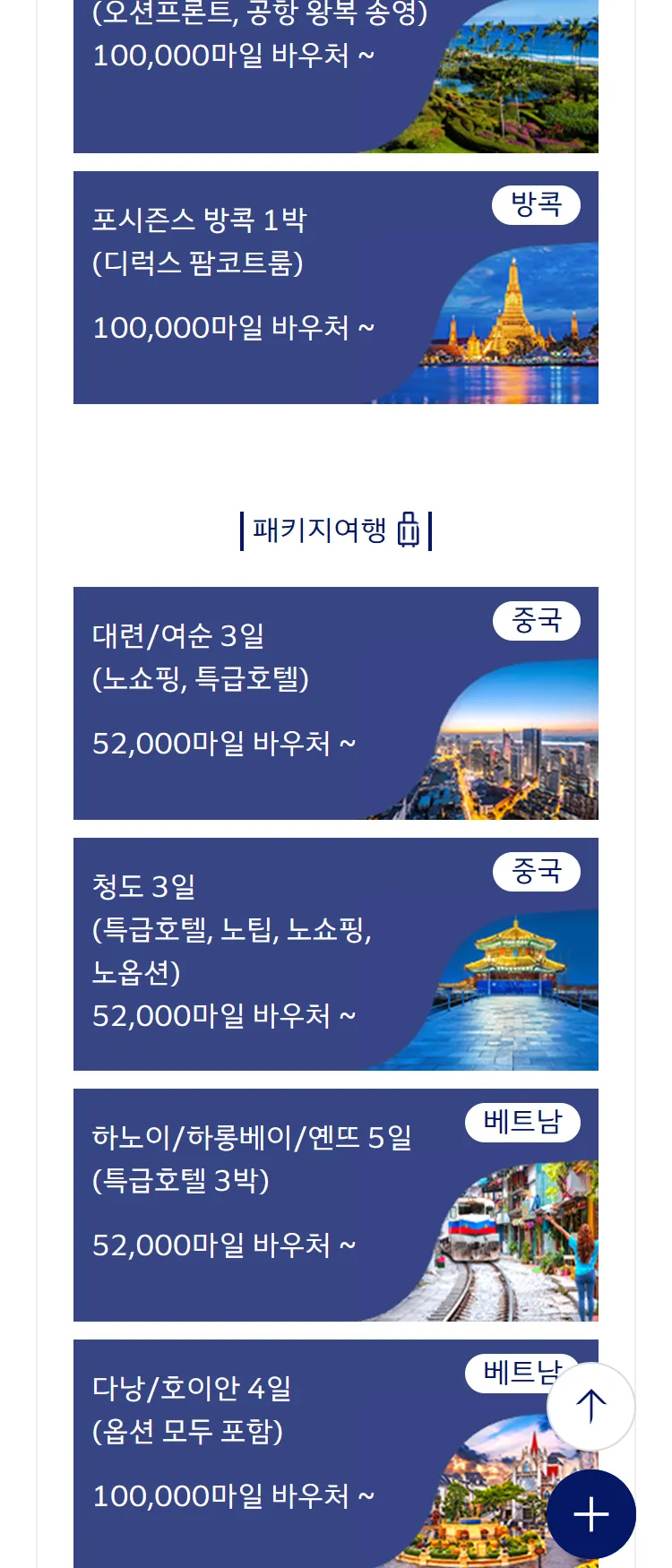Tap the scroll-to-top arrow button
Screen dimensions: 672x1568
[590, 1406]
